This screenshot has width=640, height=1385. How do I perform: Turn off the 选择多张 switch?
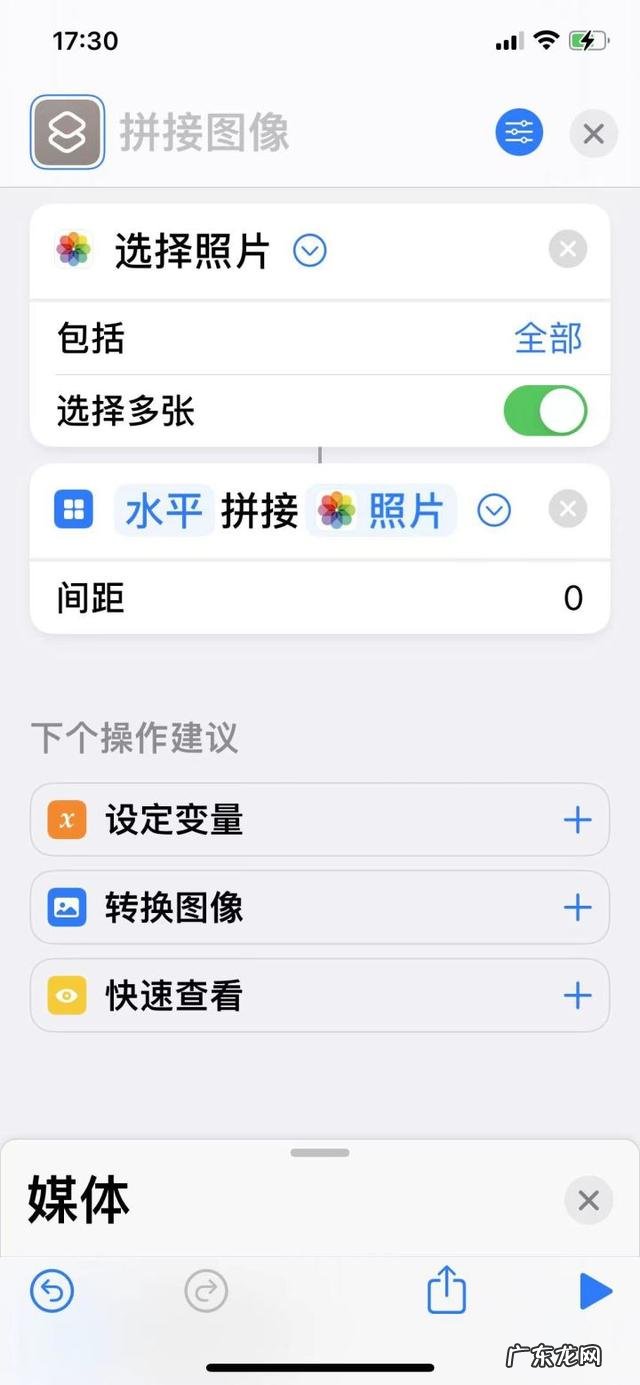[545, 411]
